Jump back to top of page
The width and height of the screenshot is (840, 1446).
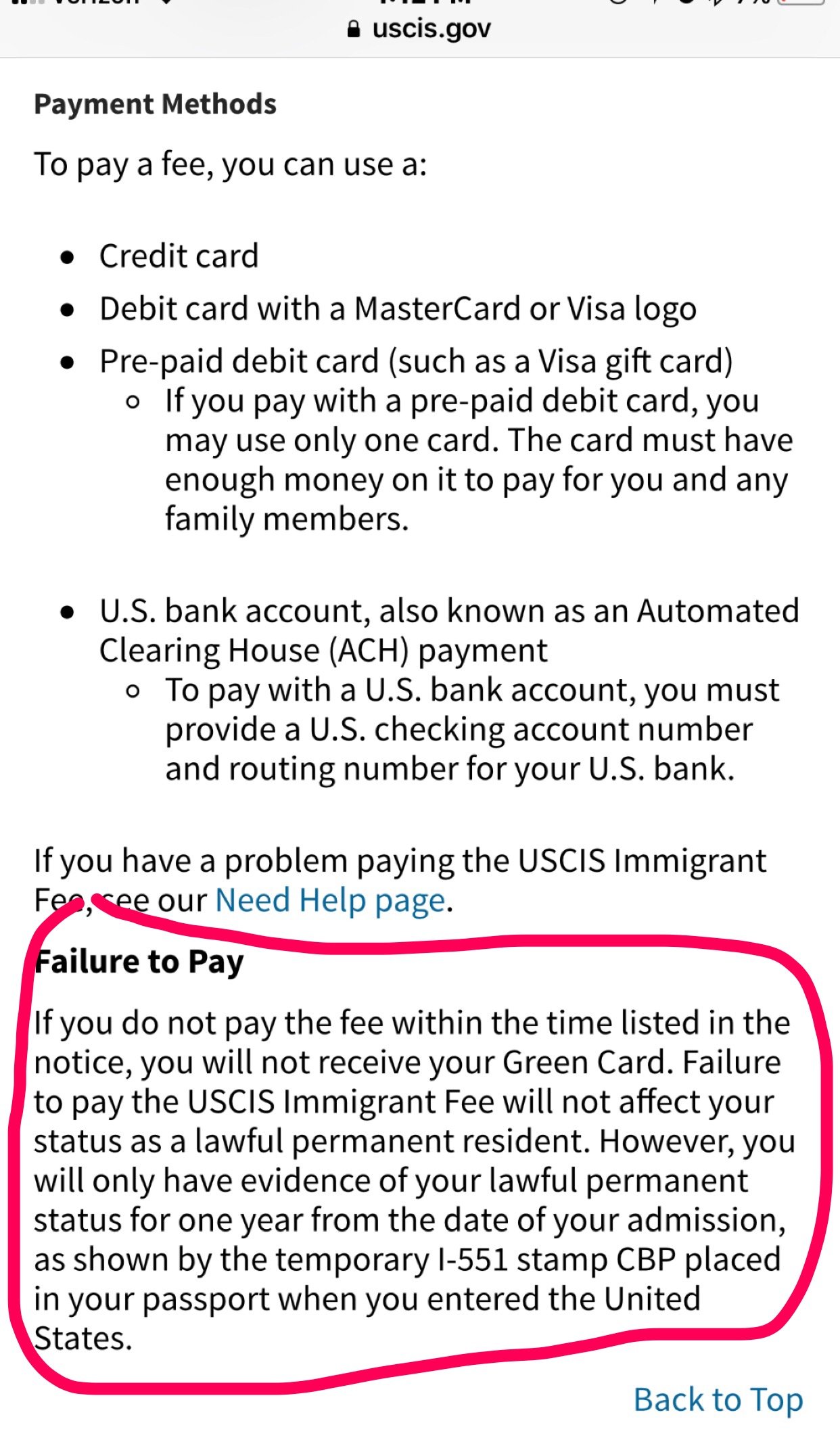(x=718, y=1399)
